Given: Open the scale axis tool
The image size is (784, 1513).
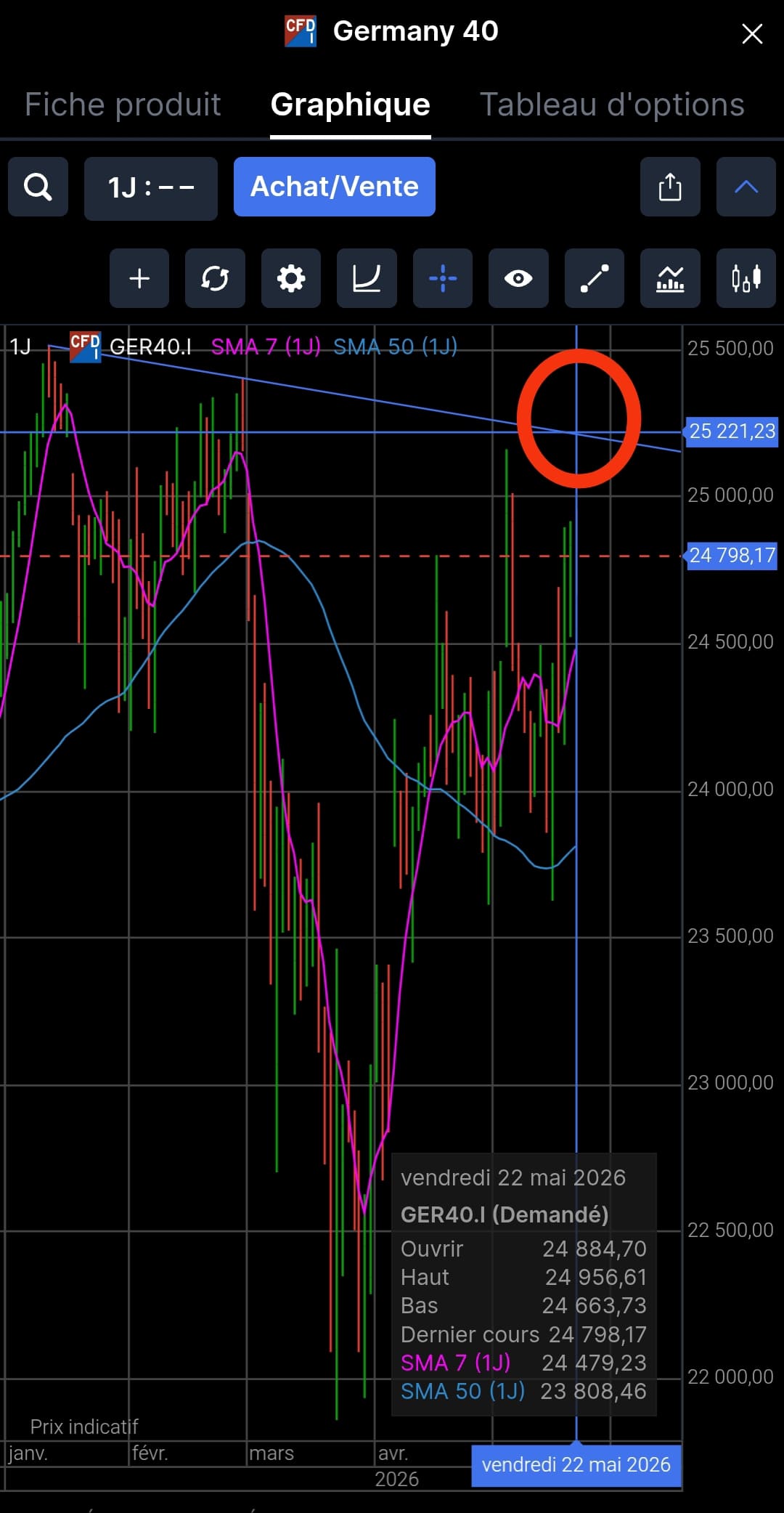Looking at the screenshot, I should coord(367,278).
